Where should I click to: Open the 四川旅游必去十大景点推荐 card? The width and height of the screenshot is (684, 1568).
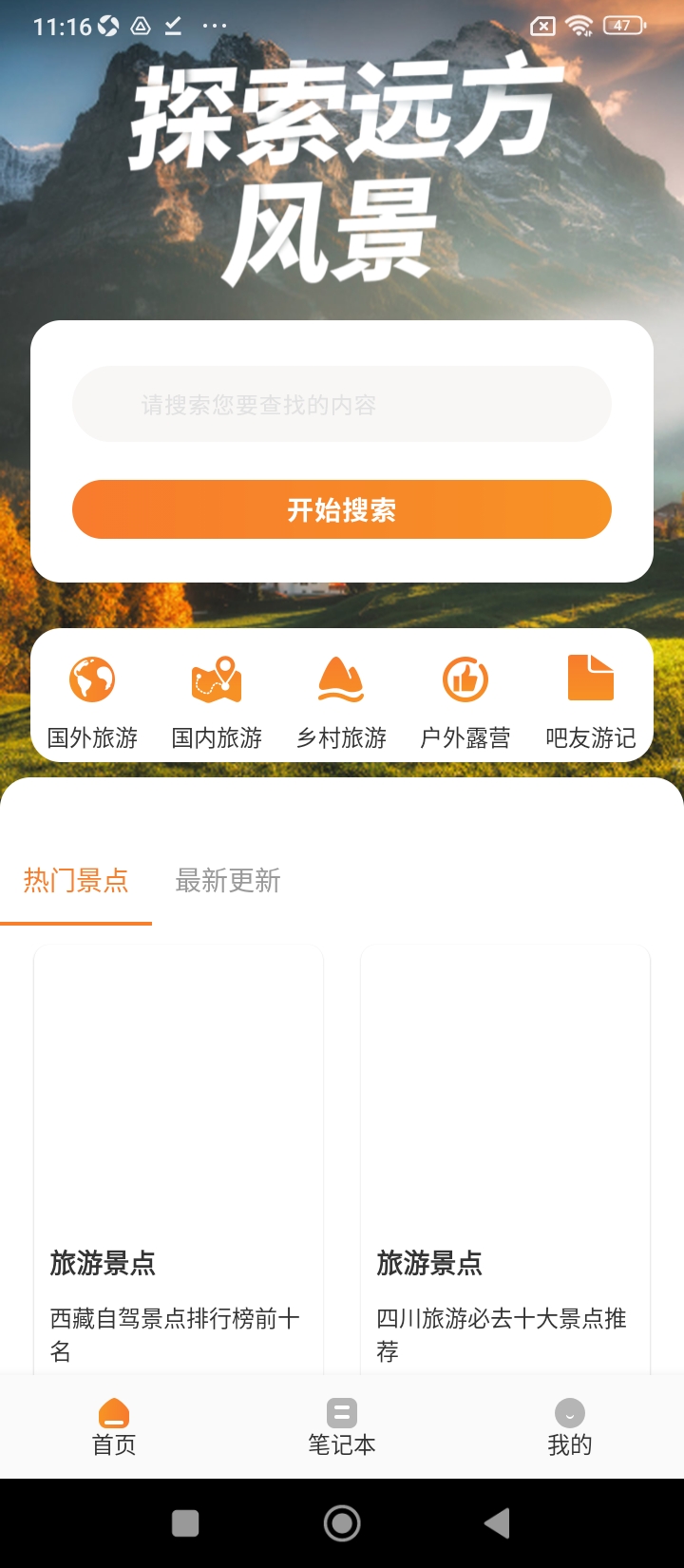pos(505,1159)
